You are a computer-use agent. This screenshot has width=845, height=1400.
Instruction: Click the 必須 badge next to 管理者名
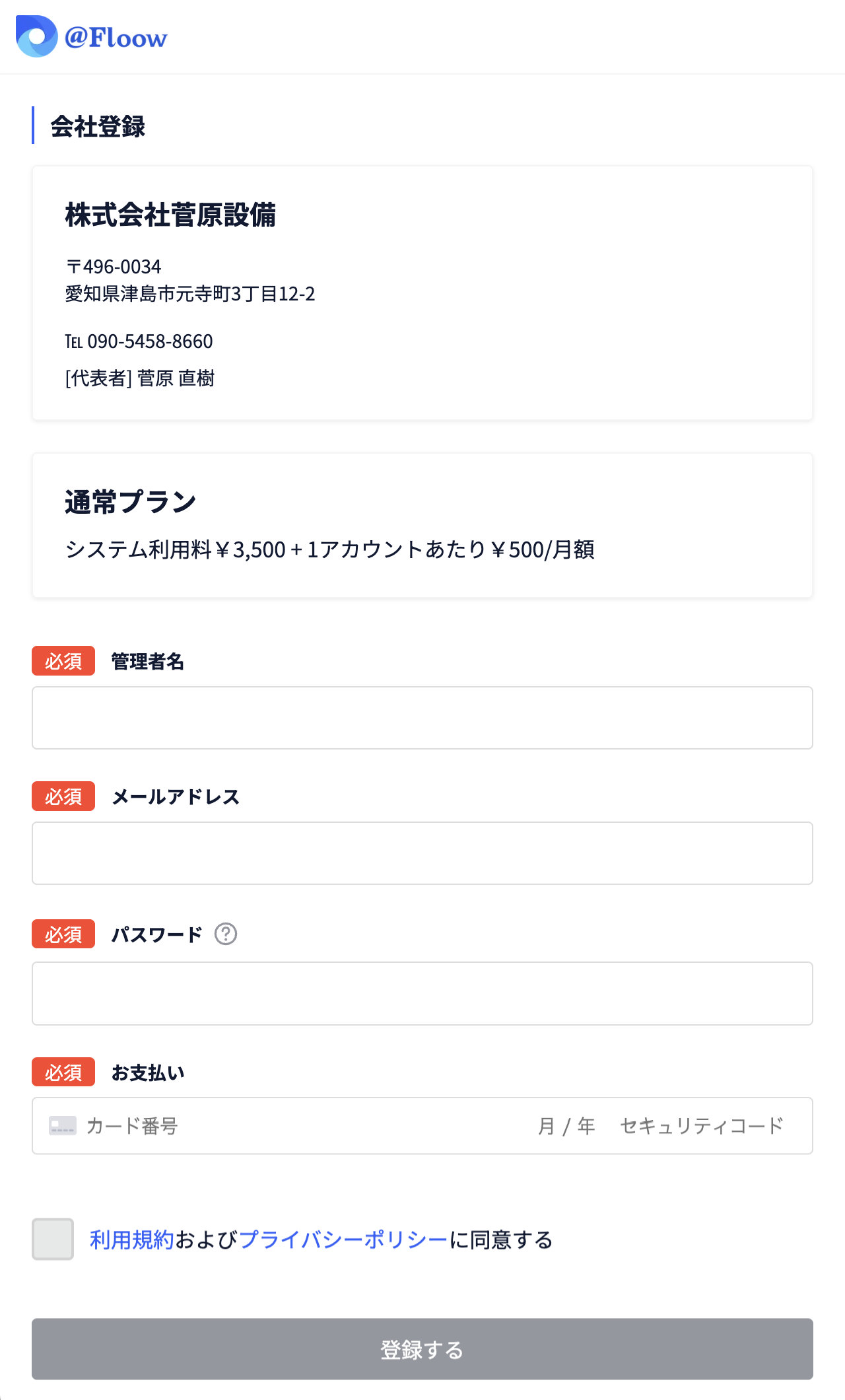(x=63, y=661)
